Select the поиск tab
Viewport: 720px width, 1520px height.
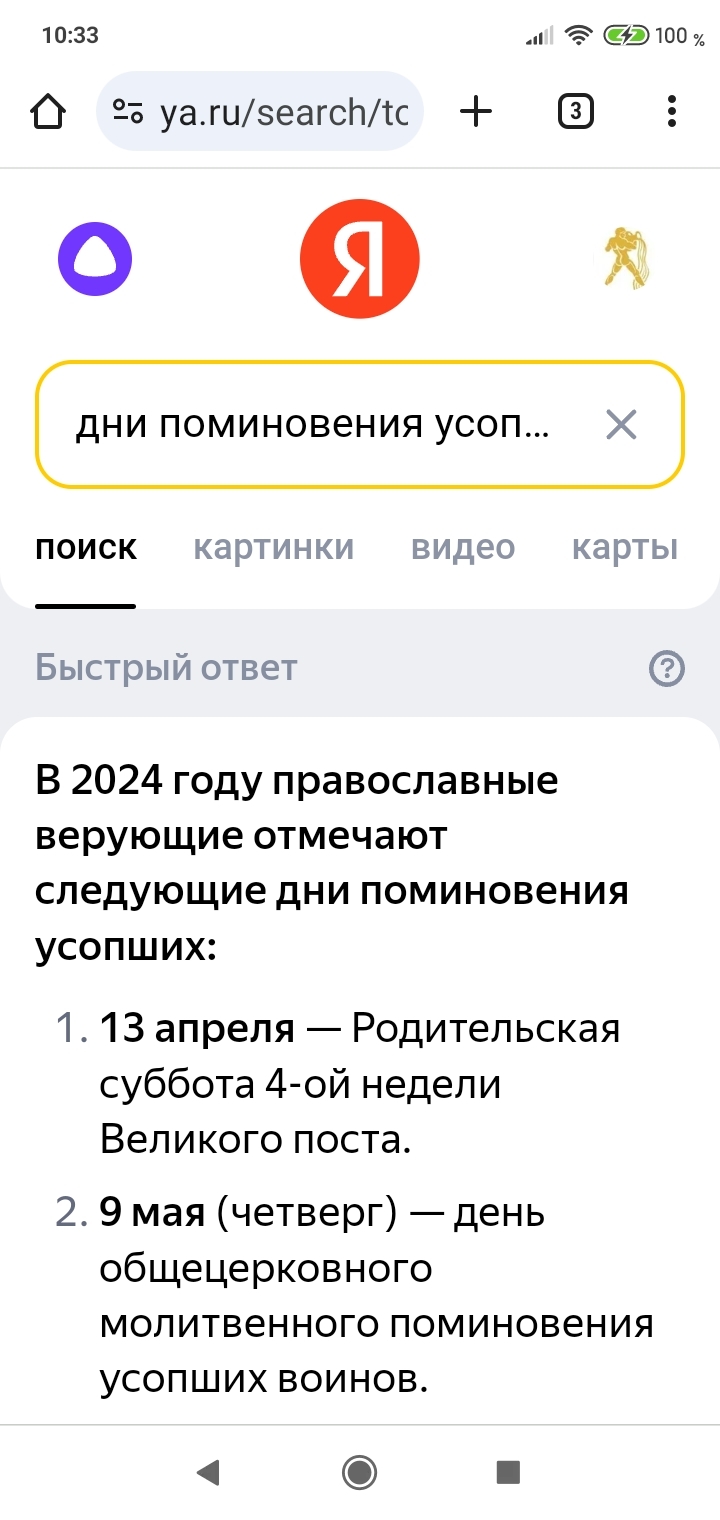tap(86, 548)
